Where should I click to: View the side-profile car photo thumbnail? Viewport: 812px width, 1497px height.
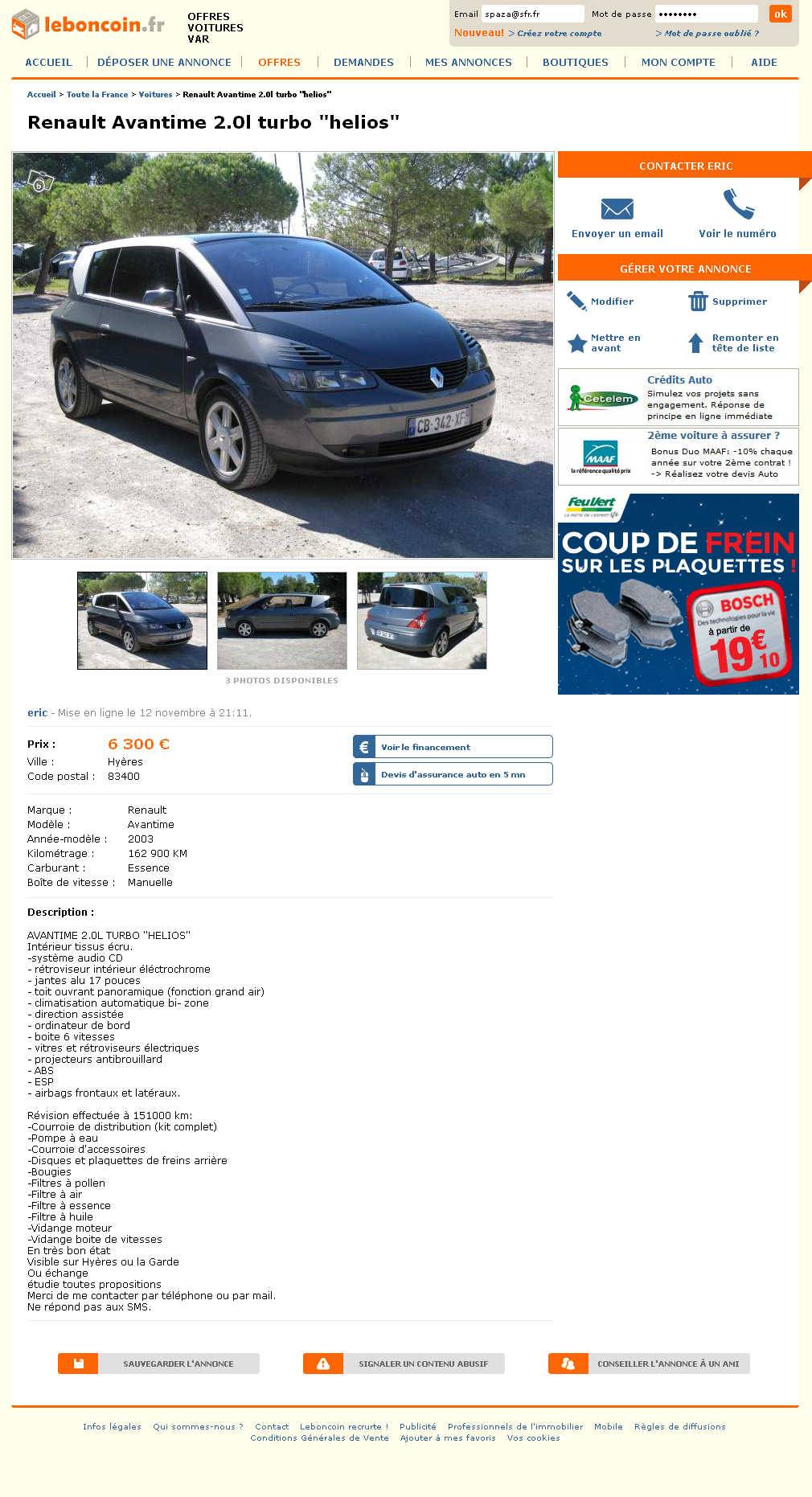pos(282,621)
